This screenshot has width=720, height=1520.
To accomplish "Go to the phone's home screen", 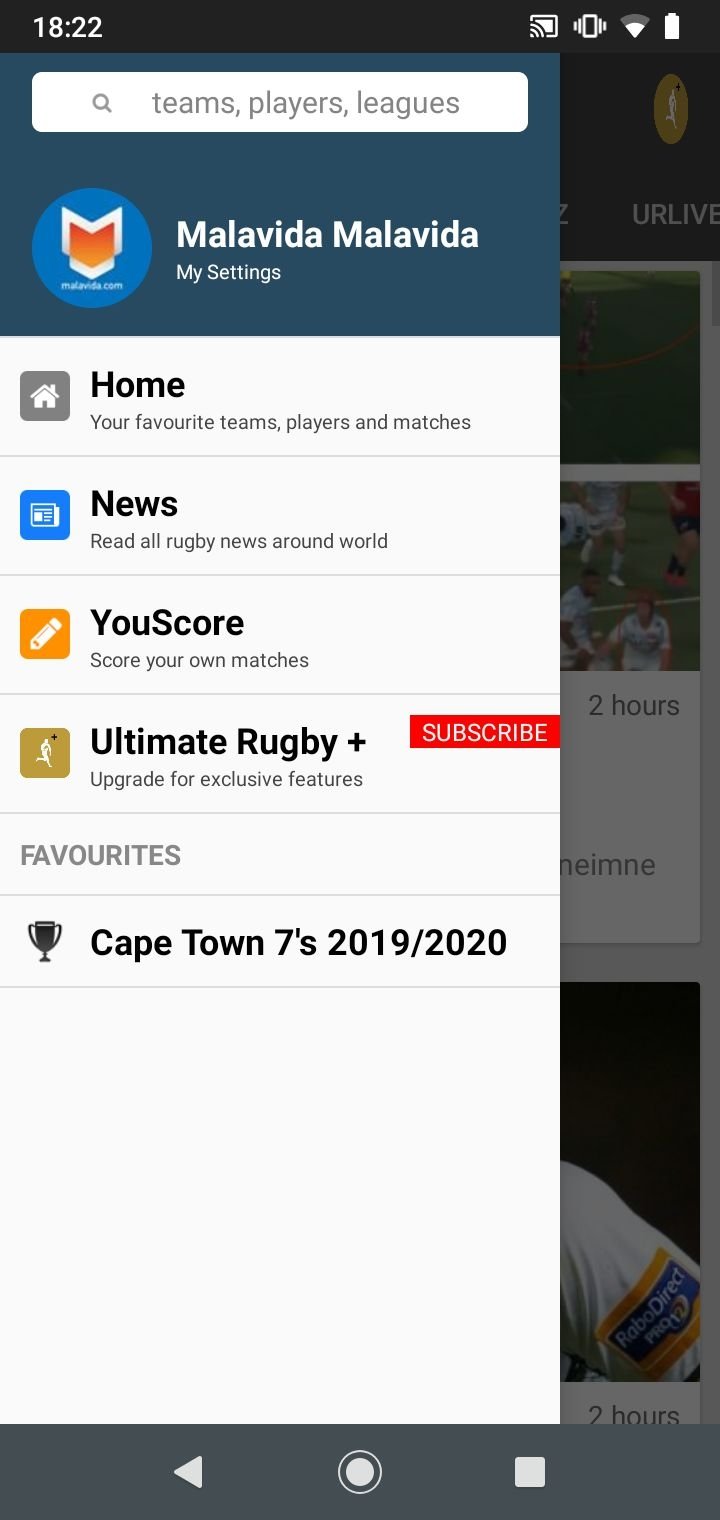I will (360, 1472).
